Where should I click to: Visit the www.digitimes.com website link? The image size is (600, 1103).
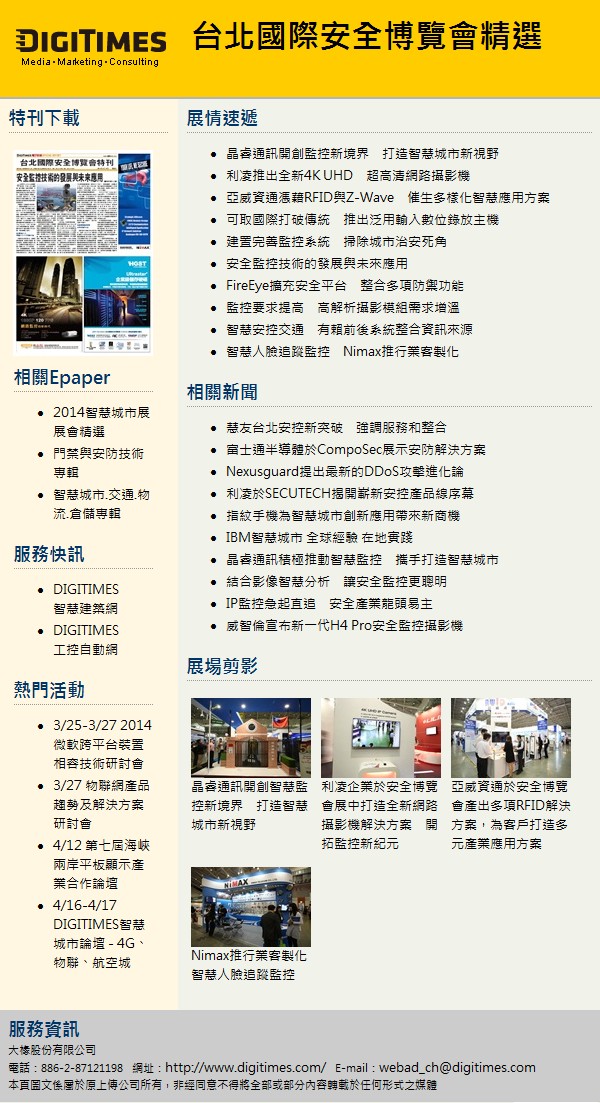coord(245,1067)
